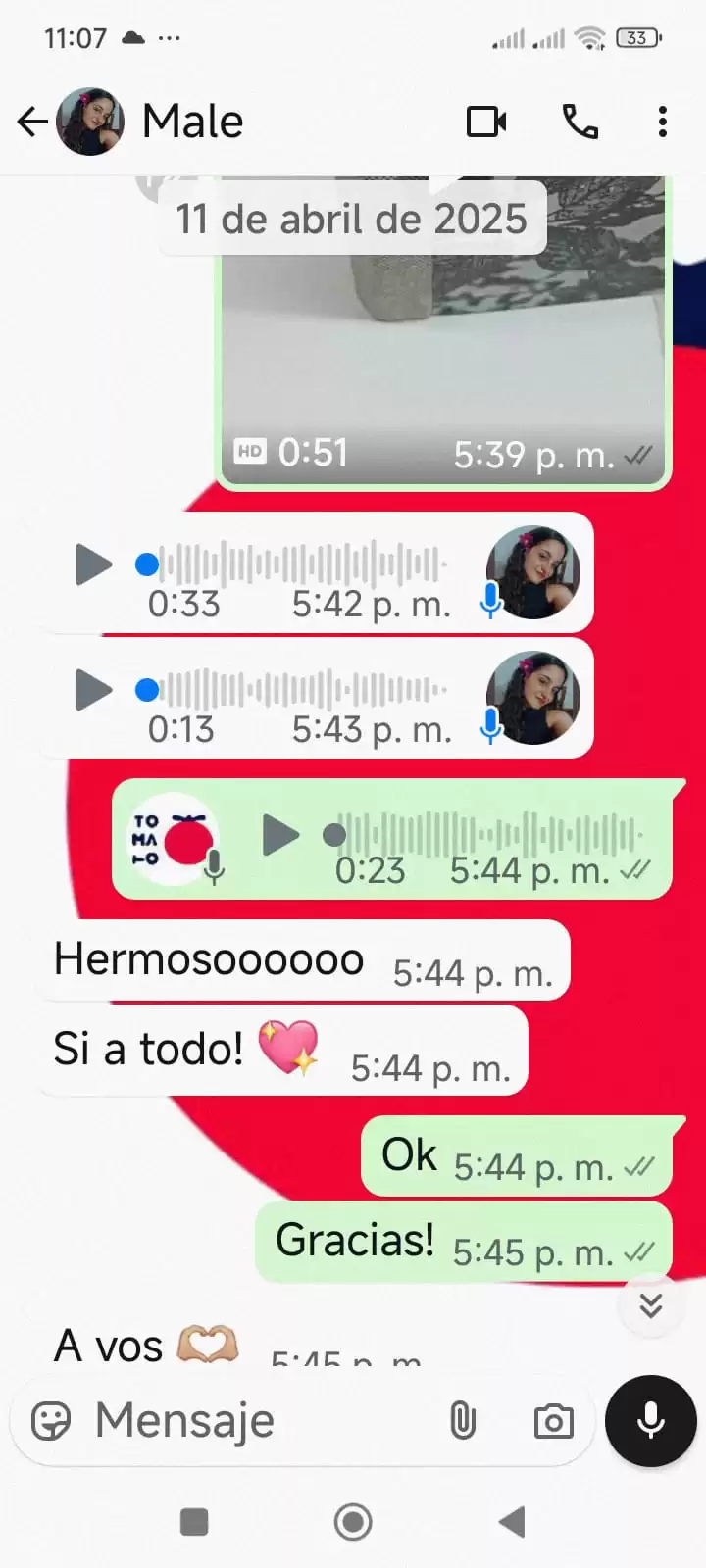Start a voice call with Male

pyautogui.click(x=580, y=121)
